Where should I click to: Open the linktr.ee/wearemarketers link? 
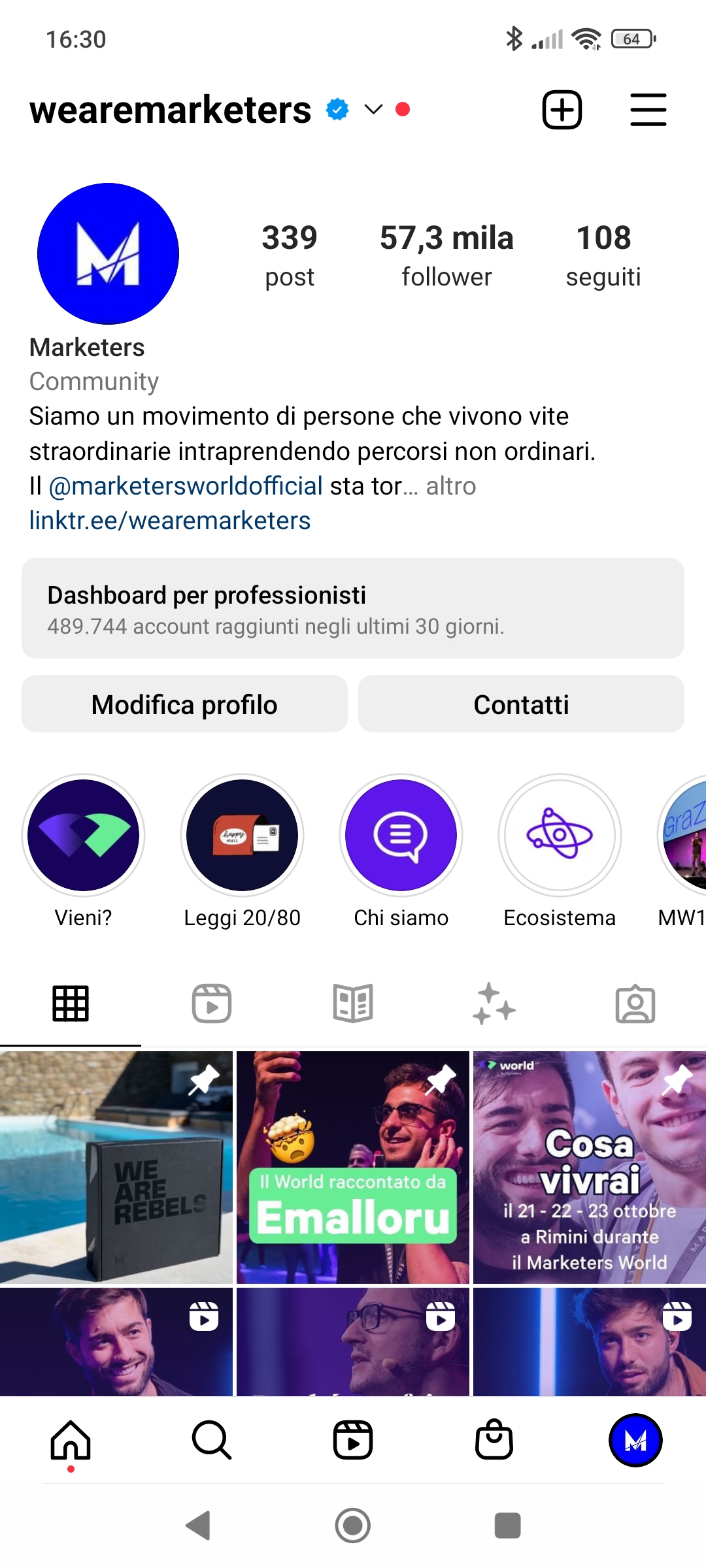[170, 521]
